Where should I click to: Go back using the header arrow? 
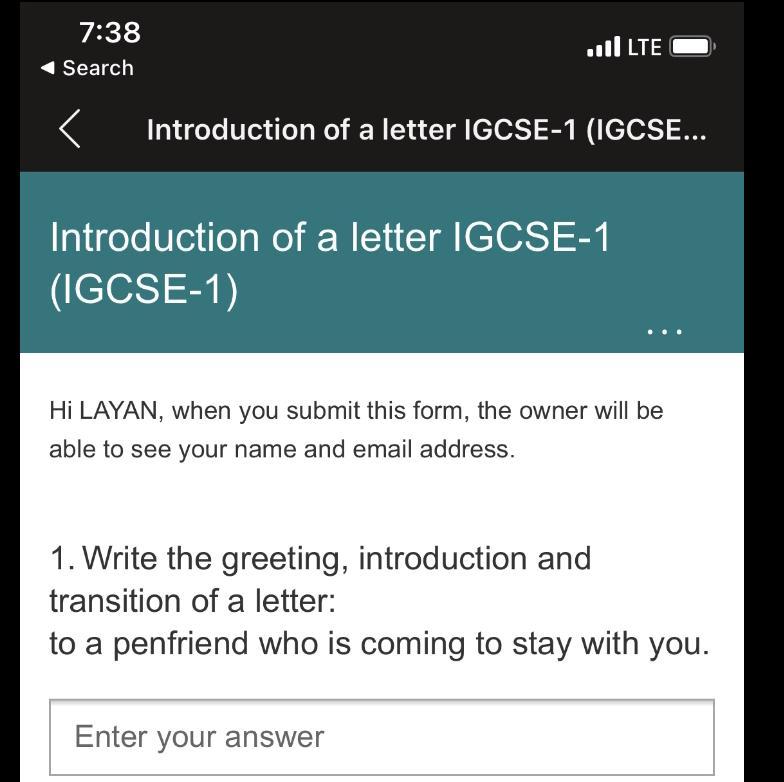tap(70, 130)
